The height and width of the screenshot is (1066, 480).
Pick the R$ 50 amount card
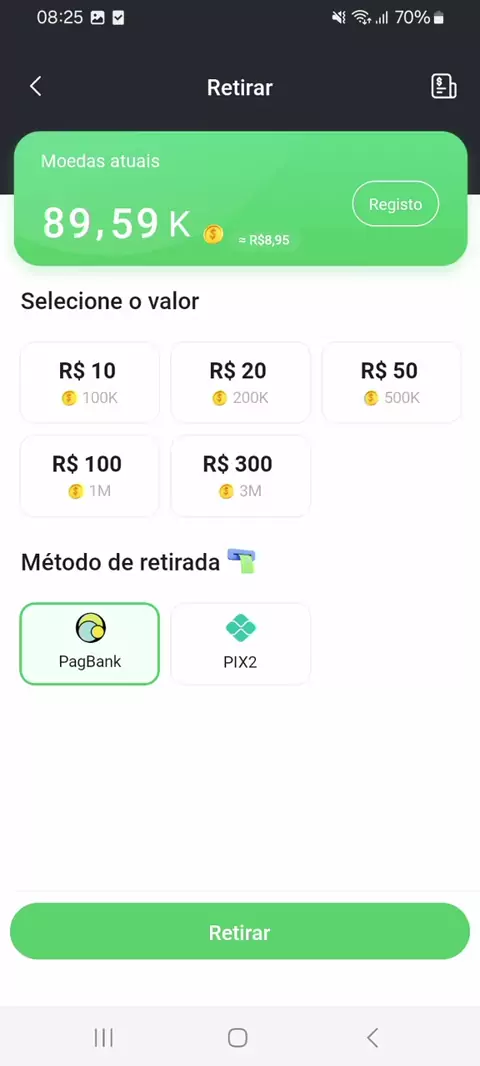pyautogui.click(x=392, y=382)
